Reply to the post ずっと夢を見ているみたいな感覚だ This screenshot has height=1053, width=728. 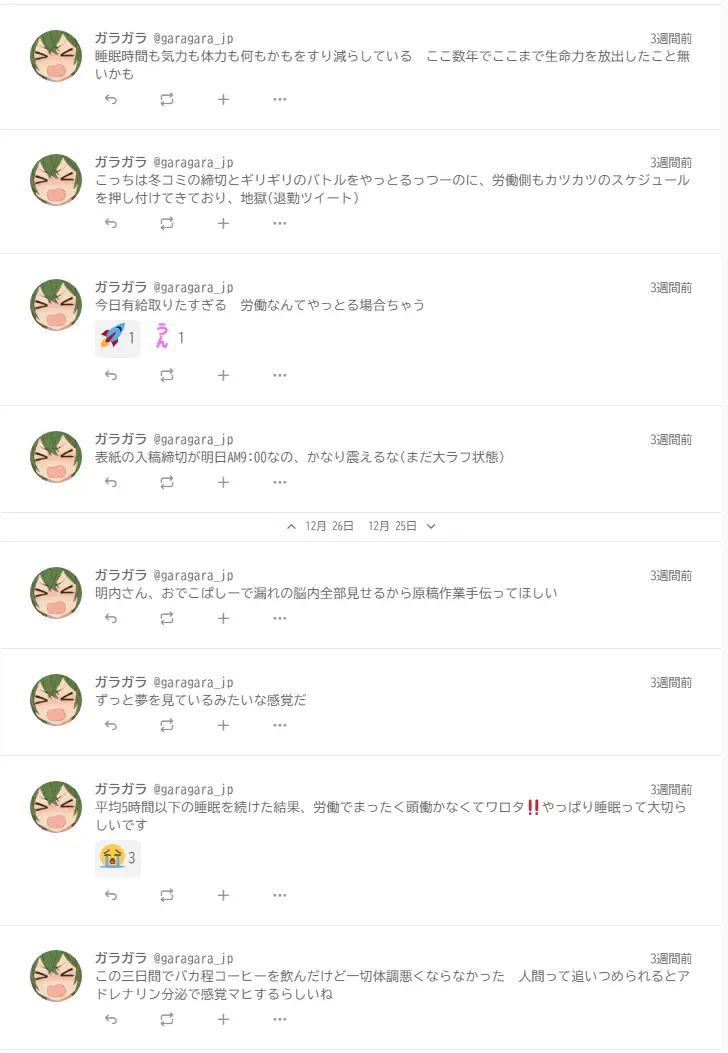point(111,725)
